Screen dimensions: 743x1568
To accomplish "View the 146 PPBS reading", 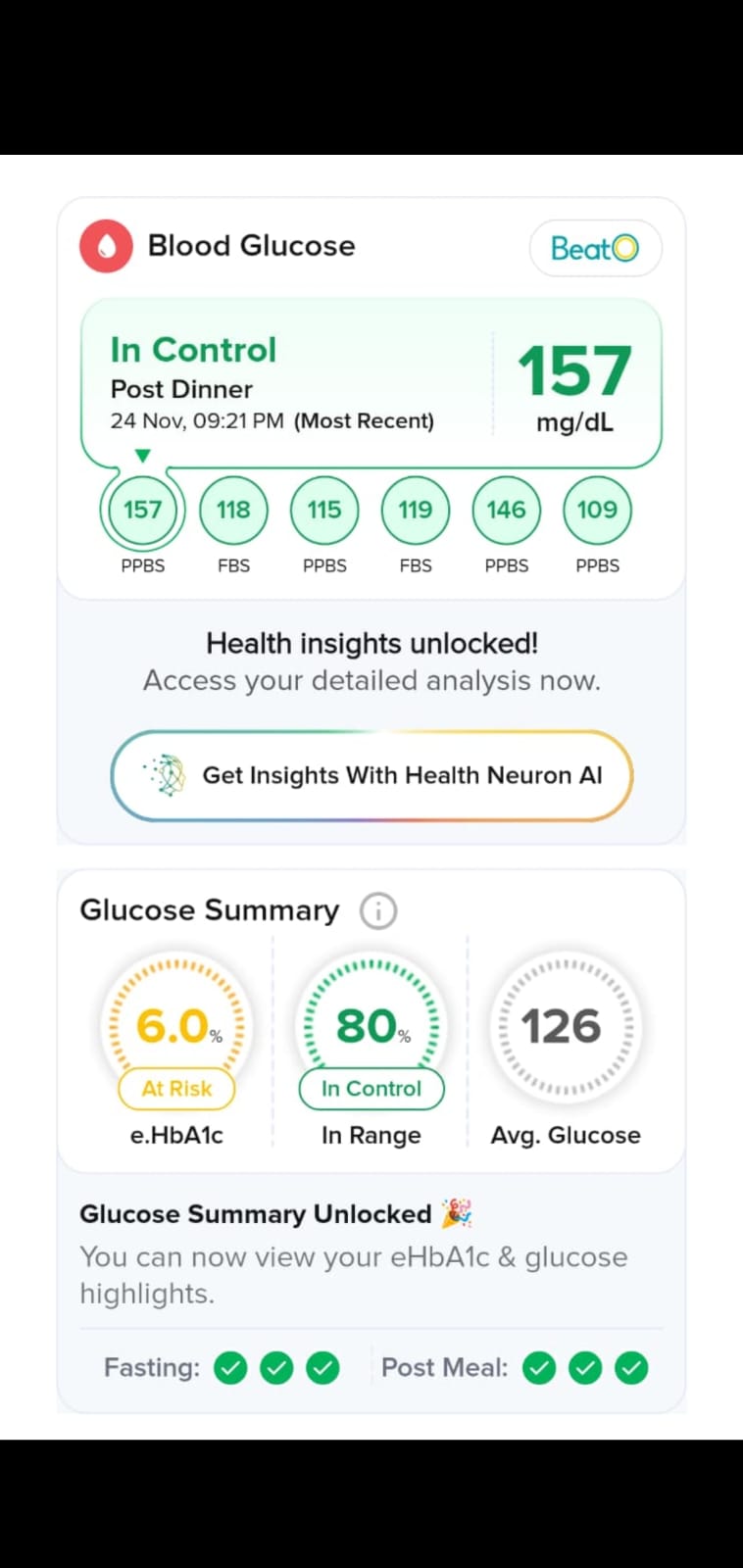I will (506, 511).
